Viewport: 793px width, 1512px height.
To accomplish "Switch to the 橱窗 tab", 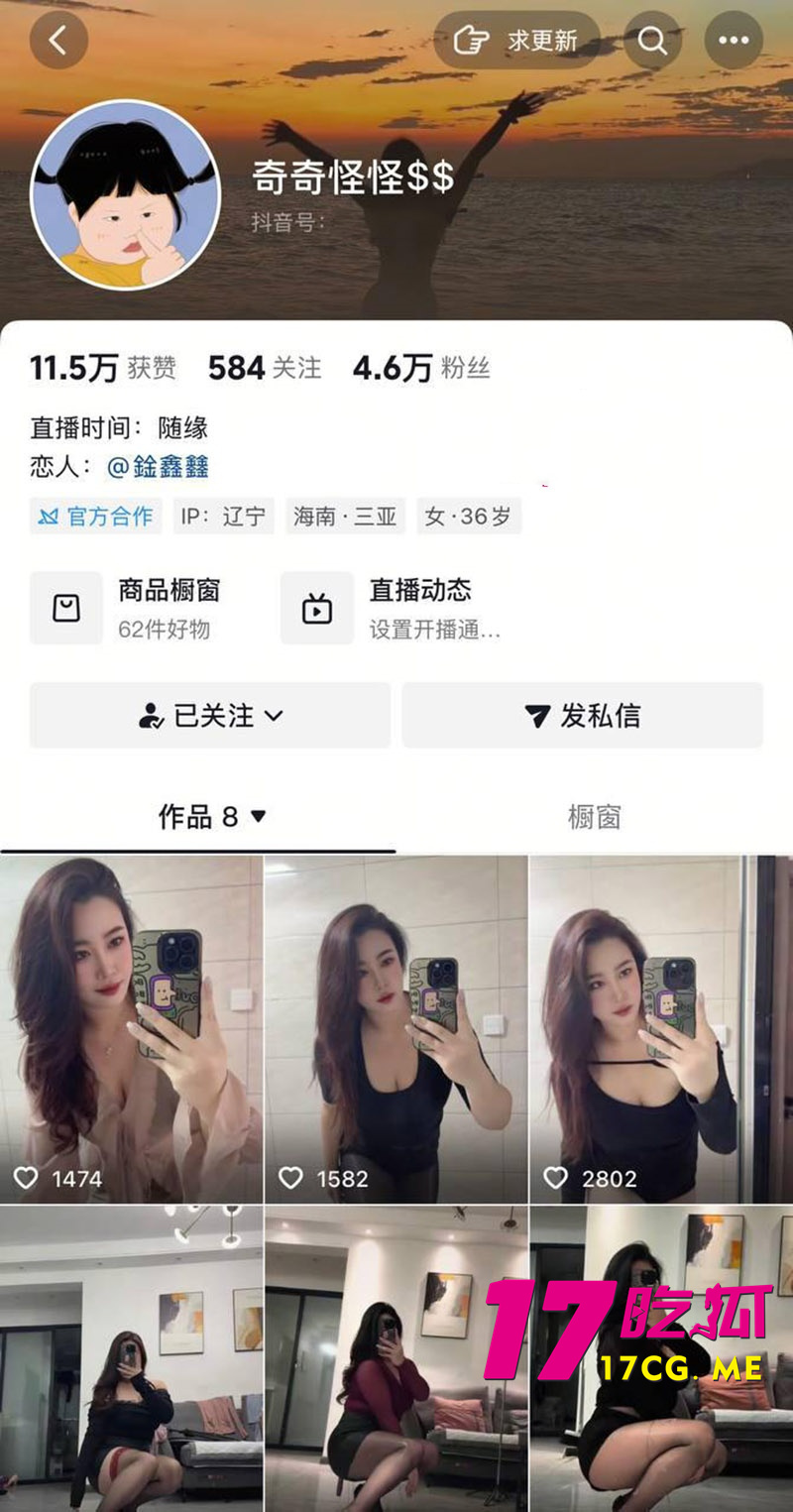I will 597,817.
